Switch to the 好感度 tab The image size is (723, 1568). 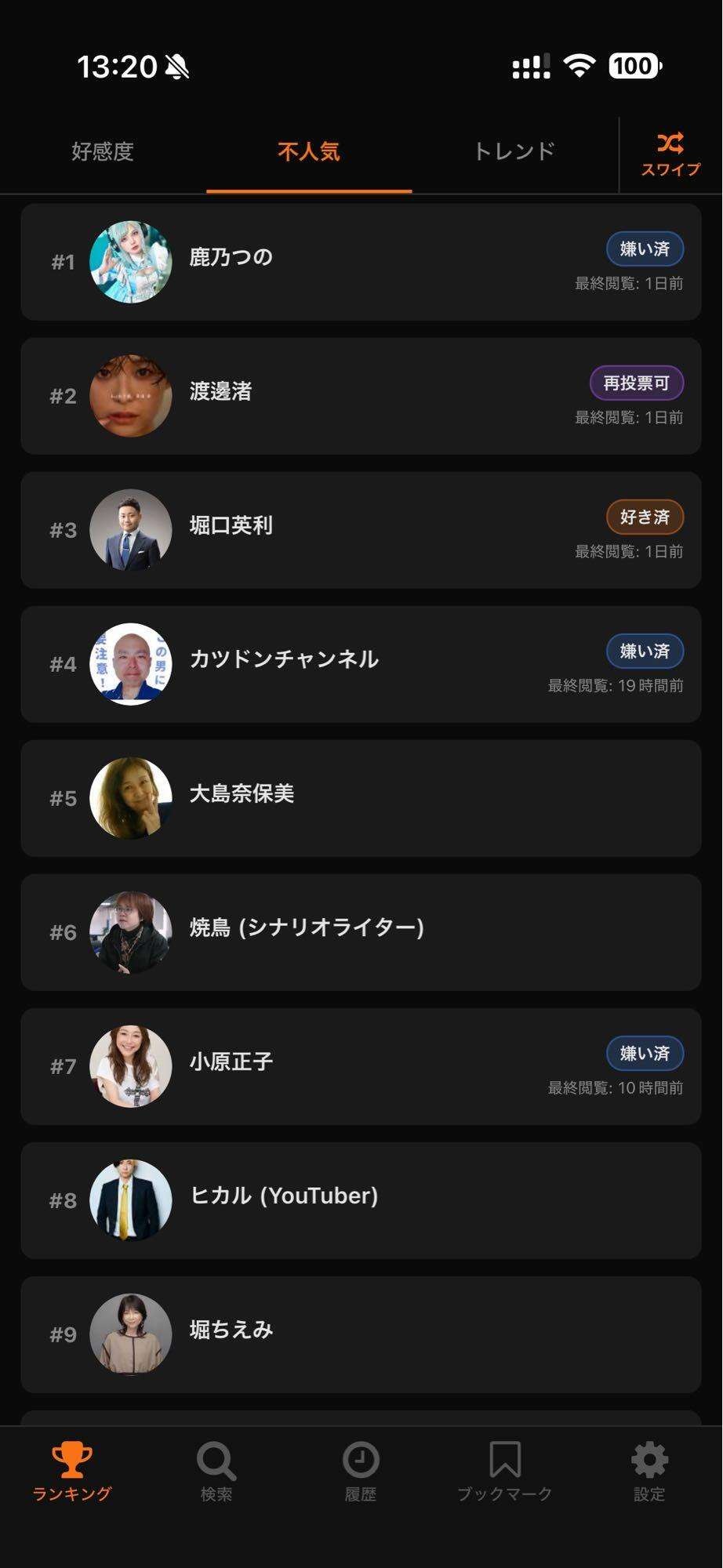pyautogui.click(x=103, y=151)
